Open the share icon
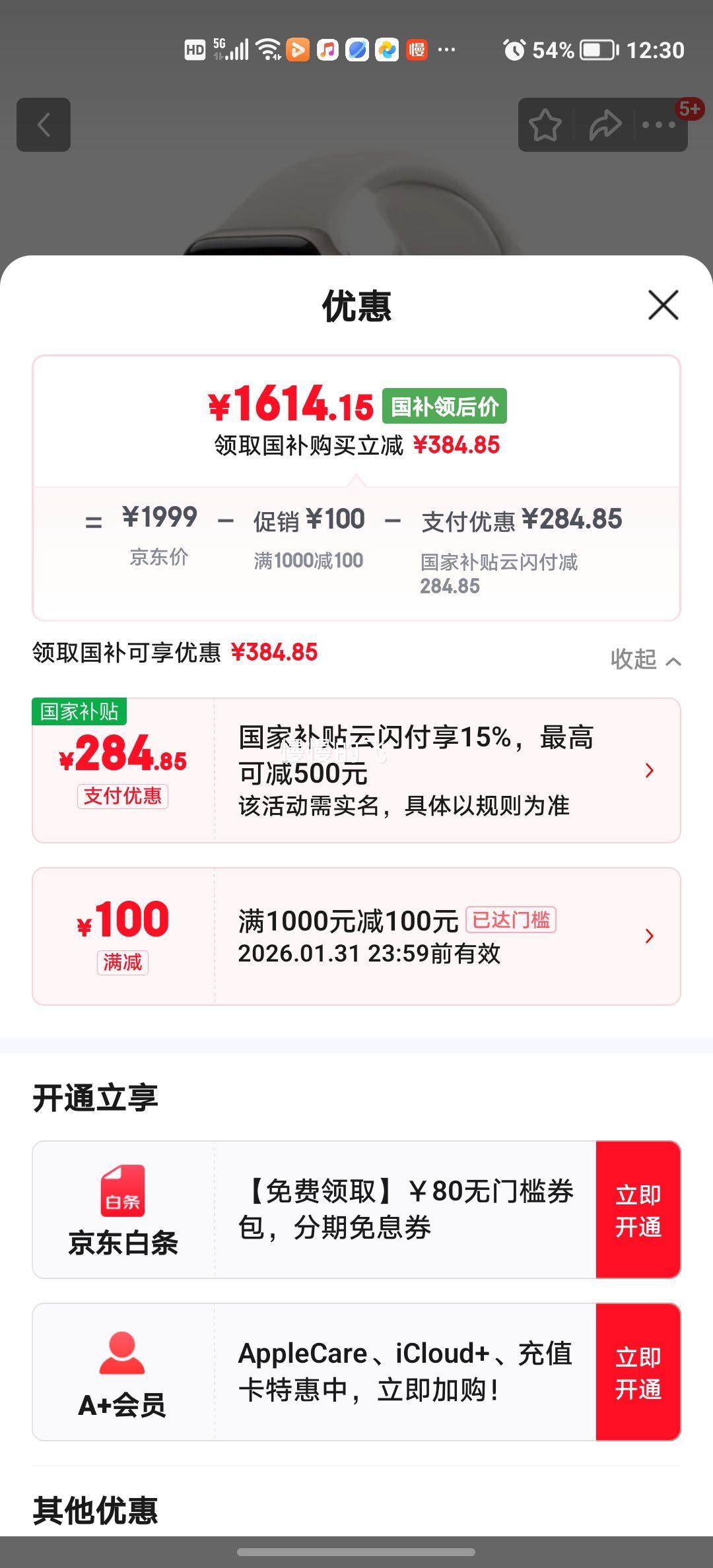Image resolution: width=713 pixels, height=1568 pixels. [604, 125]
